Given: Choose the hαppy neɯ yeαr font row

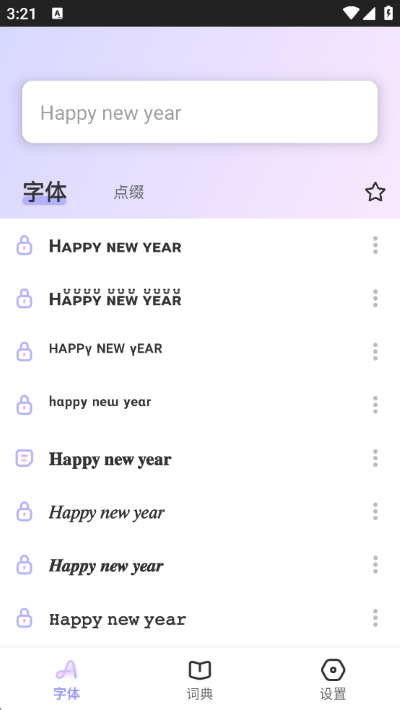Looking at the screenshot, I should click(x=200, y=405).
